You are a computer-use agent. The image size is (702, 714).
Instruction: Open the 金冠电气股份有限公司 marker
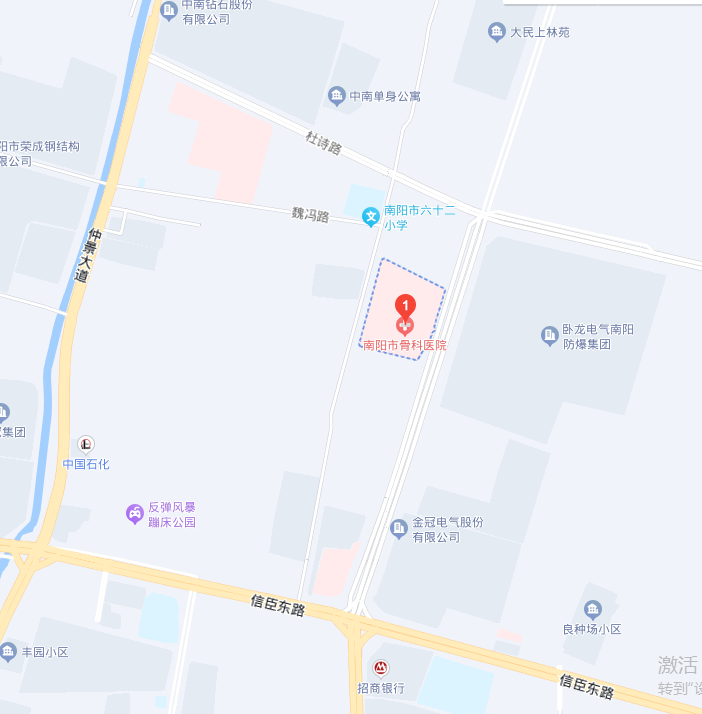click(400, 527)
